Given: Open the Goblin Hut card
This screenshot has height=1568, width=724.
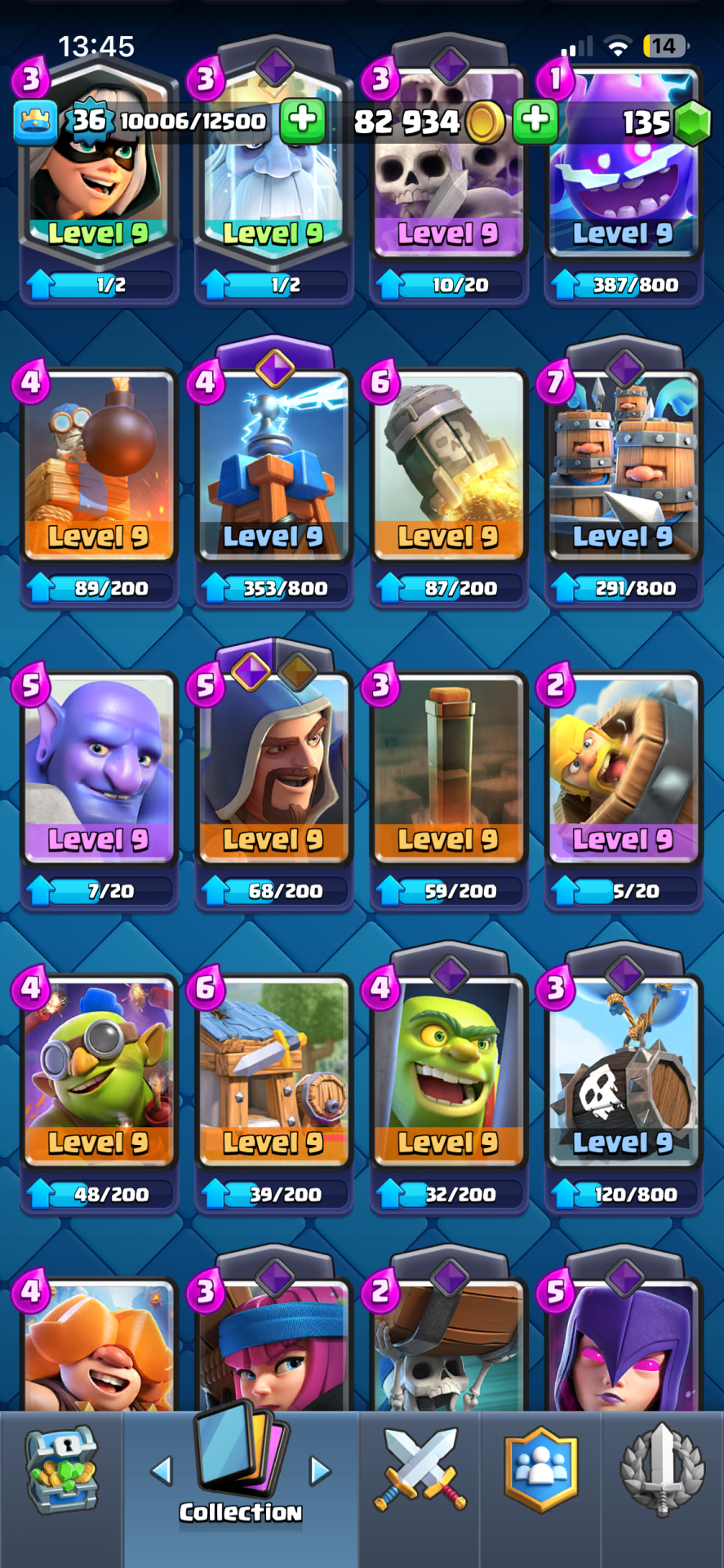Looking at the screenshot, I should tap(273, 1071).
